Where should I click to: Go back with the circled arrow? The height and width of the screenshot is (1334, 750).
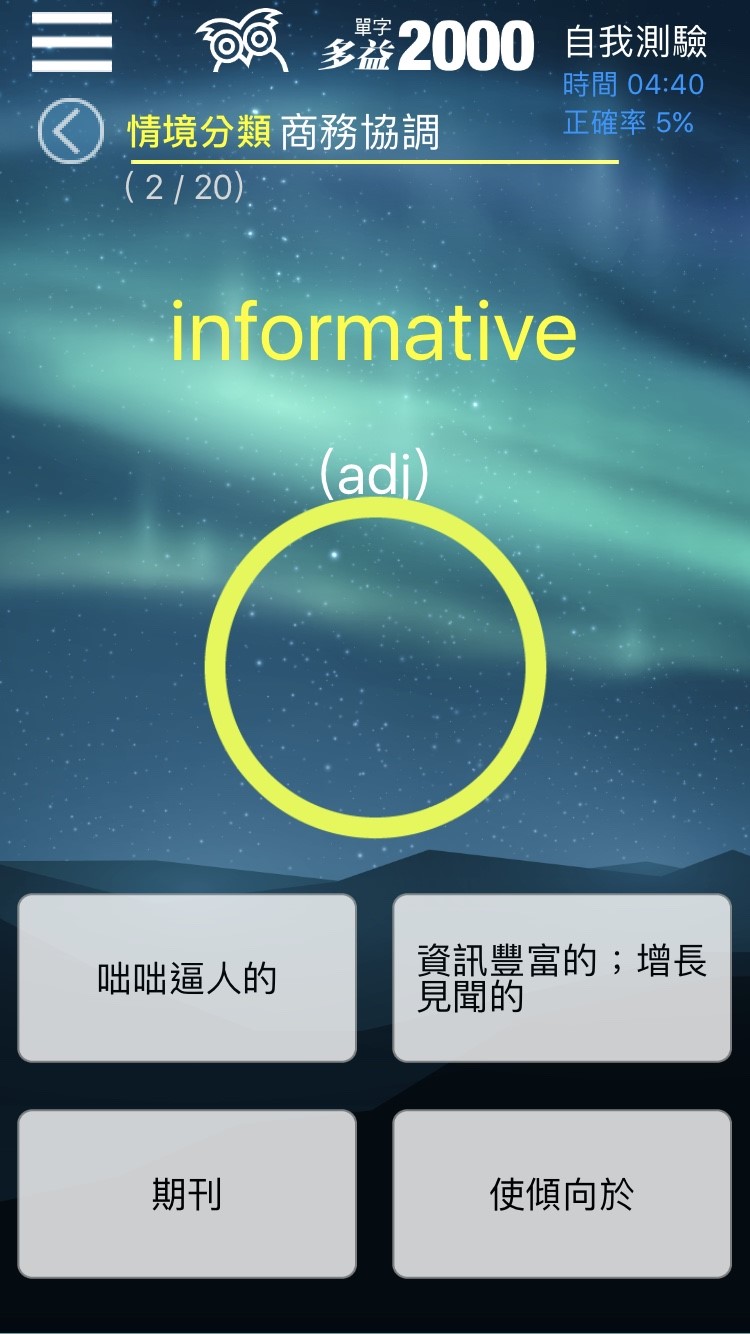point(70,131)
